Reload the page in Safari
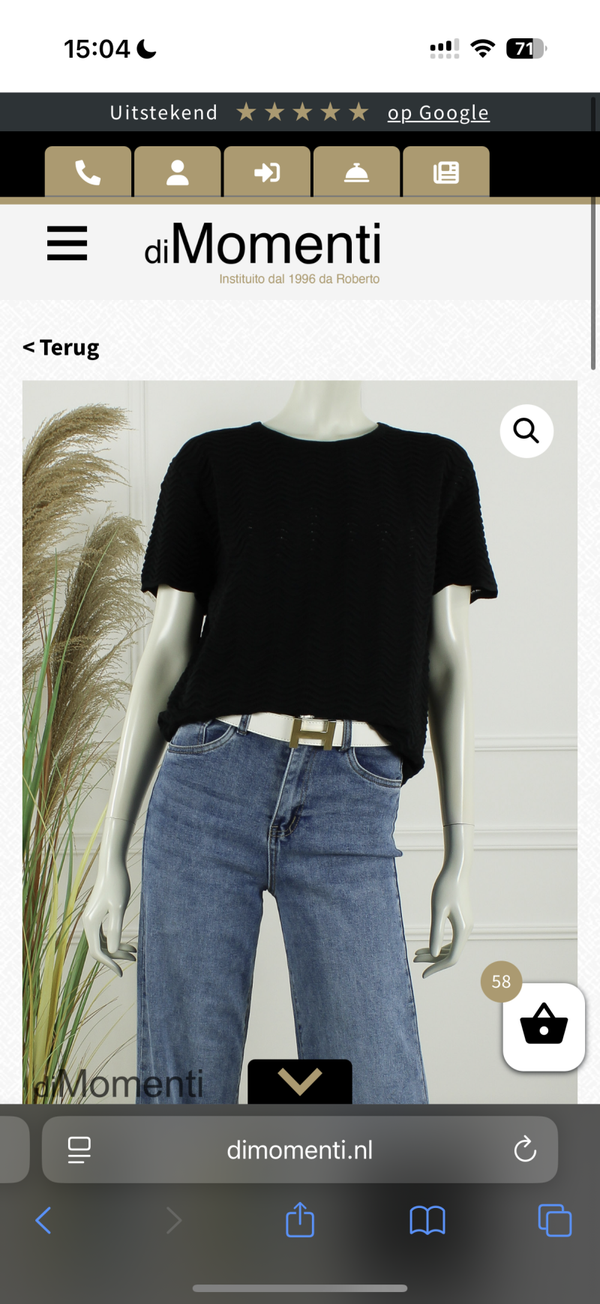Viewport: 600px width, 1304px height. tap(525, 1150)
